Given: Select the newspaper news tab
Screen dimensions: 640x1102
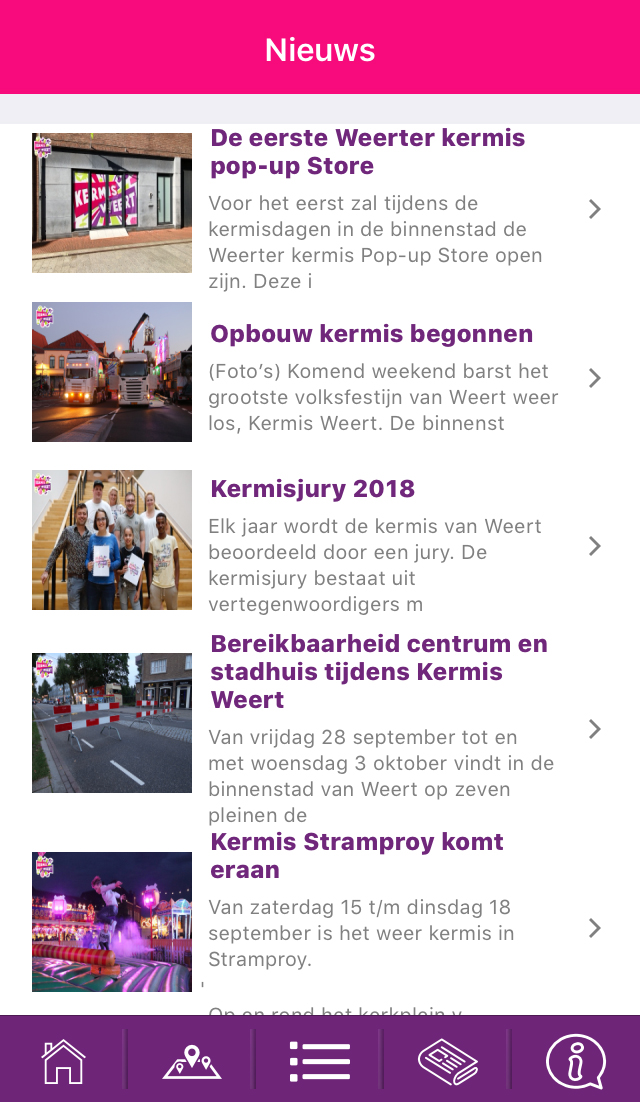Looking at the screenshot, I should 448,1061.
